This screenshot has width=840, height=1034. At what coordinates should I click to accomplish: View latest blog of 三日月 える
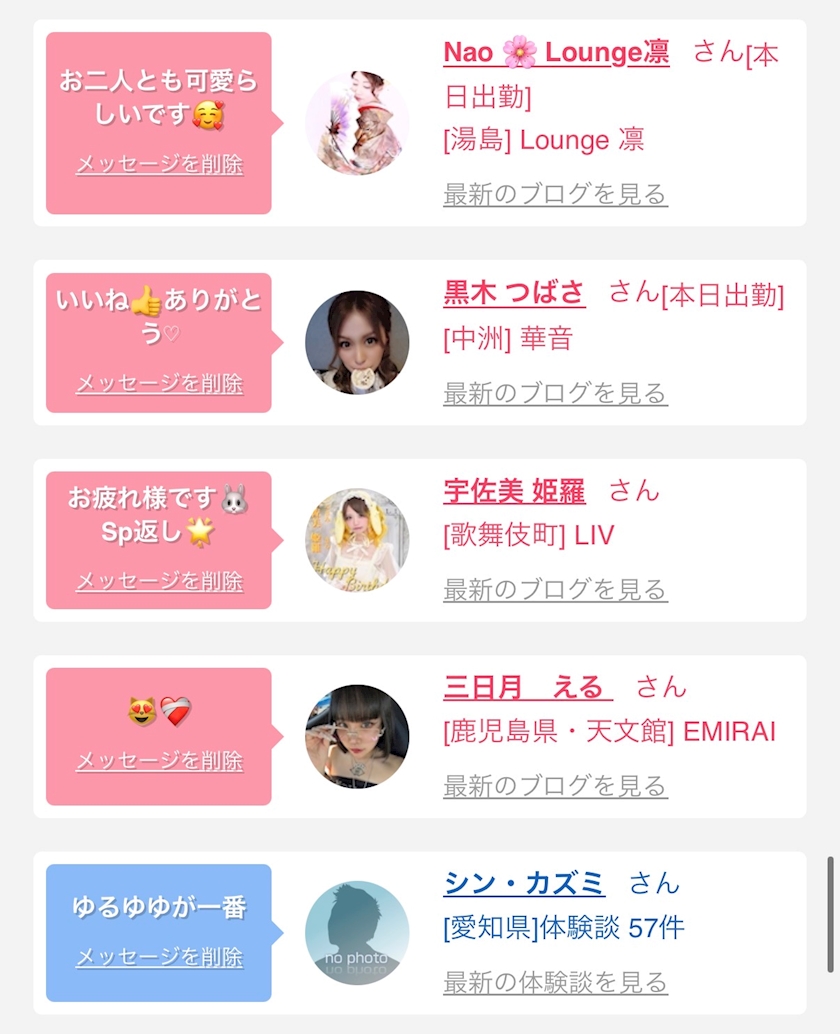(555, 786)
